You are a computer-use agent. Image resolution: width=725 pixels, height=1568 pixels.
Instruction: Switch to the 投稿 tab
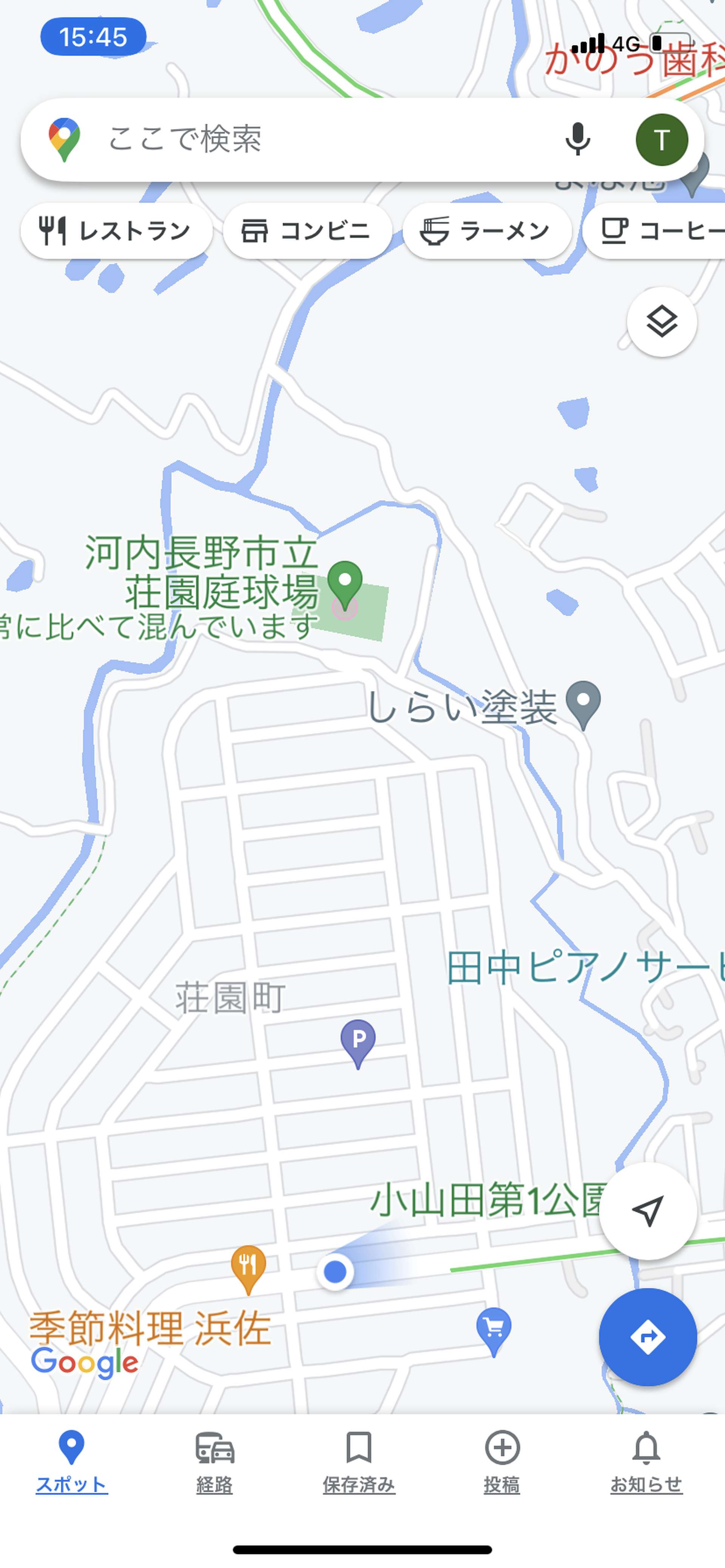(x=502, y=1462)
